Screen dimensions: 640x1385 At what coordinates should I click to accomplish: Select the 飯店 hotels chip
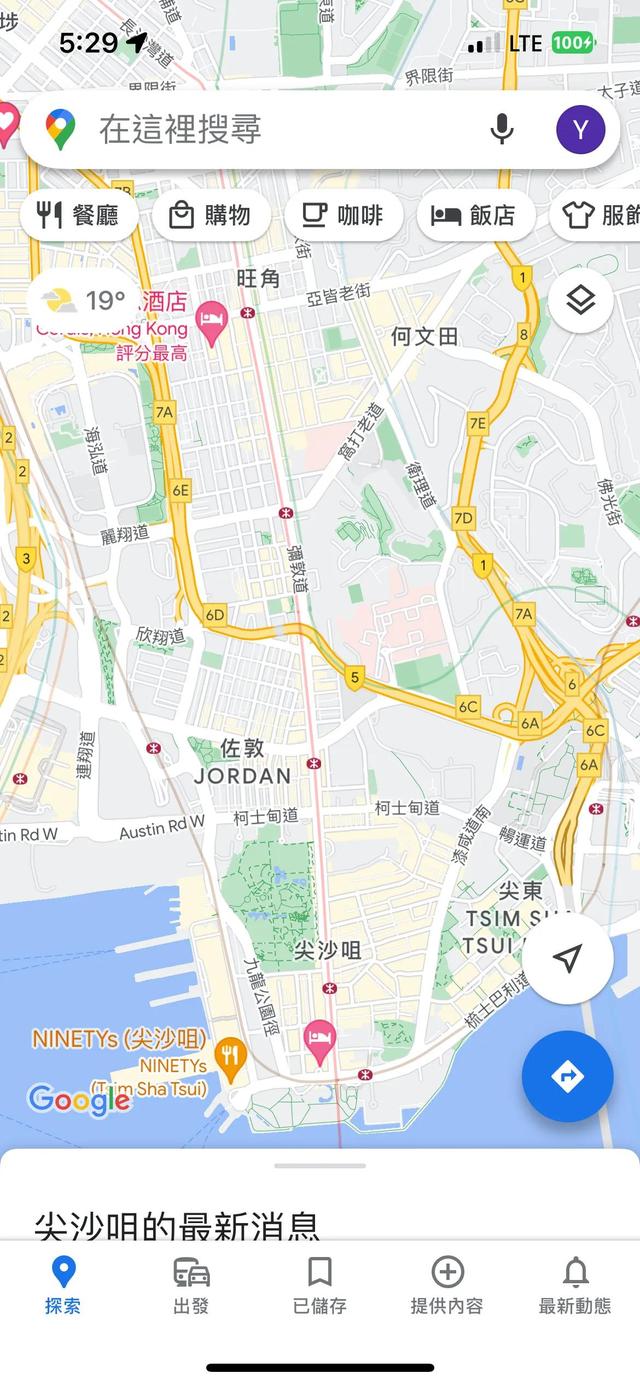tap(475, 215)
